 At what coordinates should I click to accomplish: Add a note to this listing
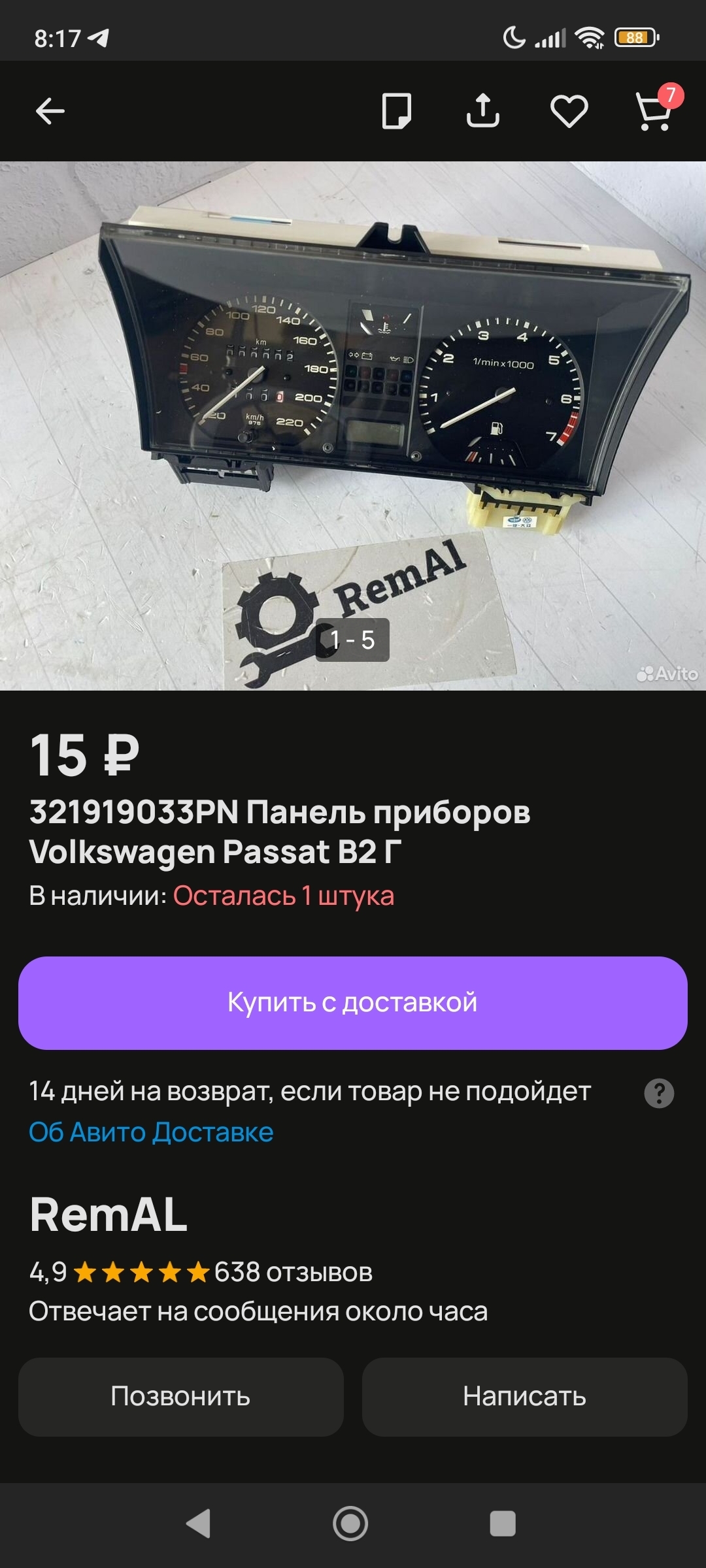pos(396,111)
